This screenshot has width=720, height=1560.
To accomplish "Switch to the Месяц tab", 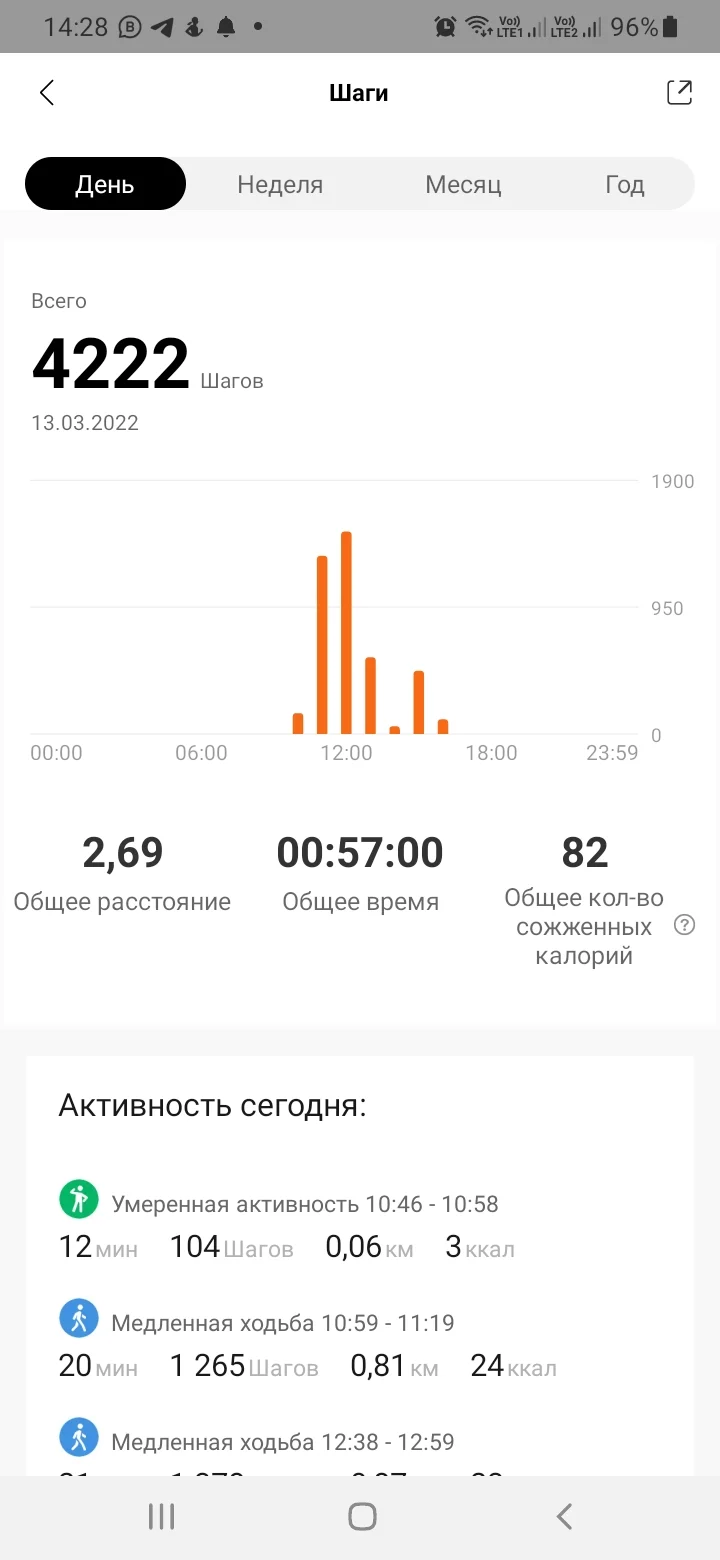I will pos(463,183).
